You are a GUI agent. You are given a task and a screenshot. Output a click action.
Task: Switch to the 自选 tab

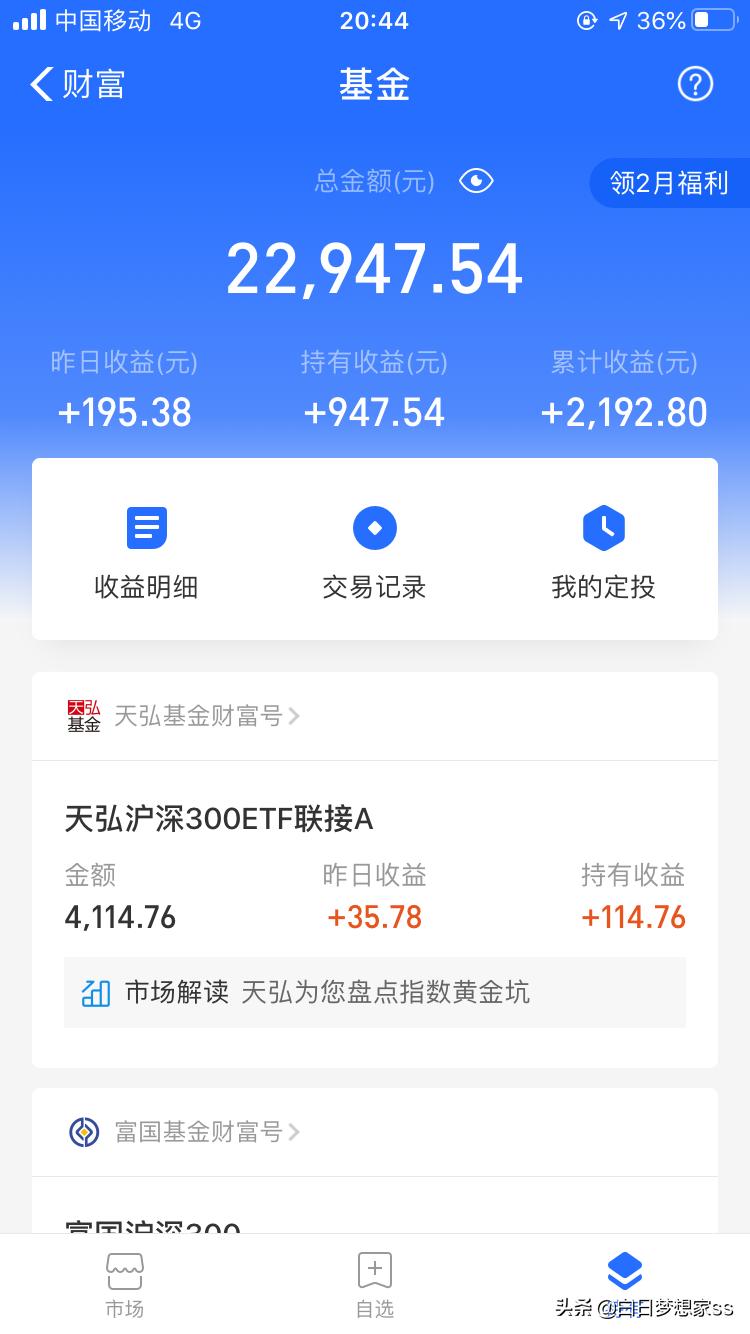click(374, 1285)
